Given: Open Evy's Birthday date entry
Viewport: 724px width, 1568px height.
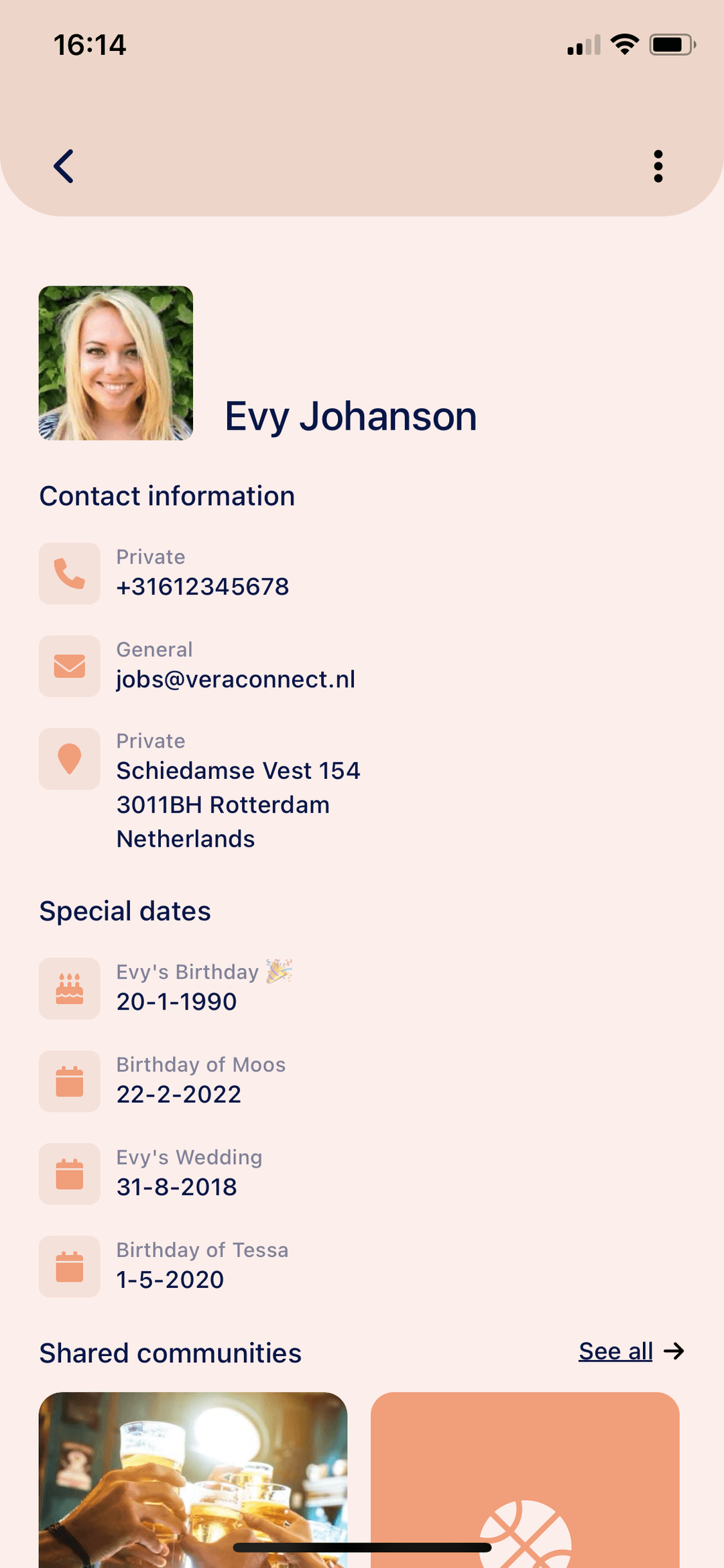Looking at the screenshot, I should (x=177, y=1001).
